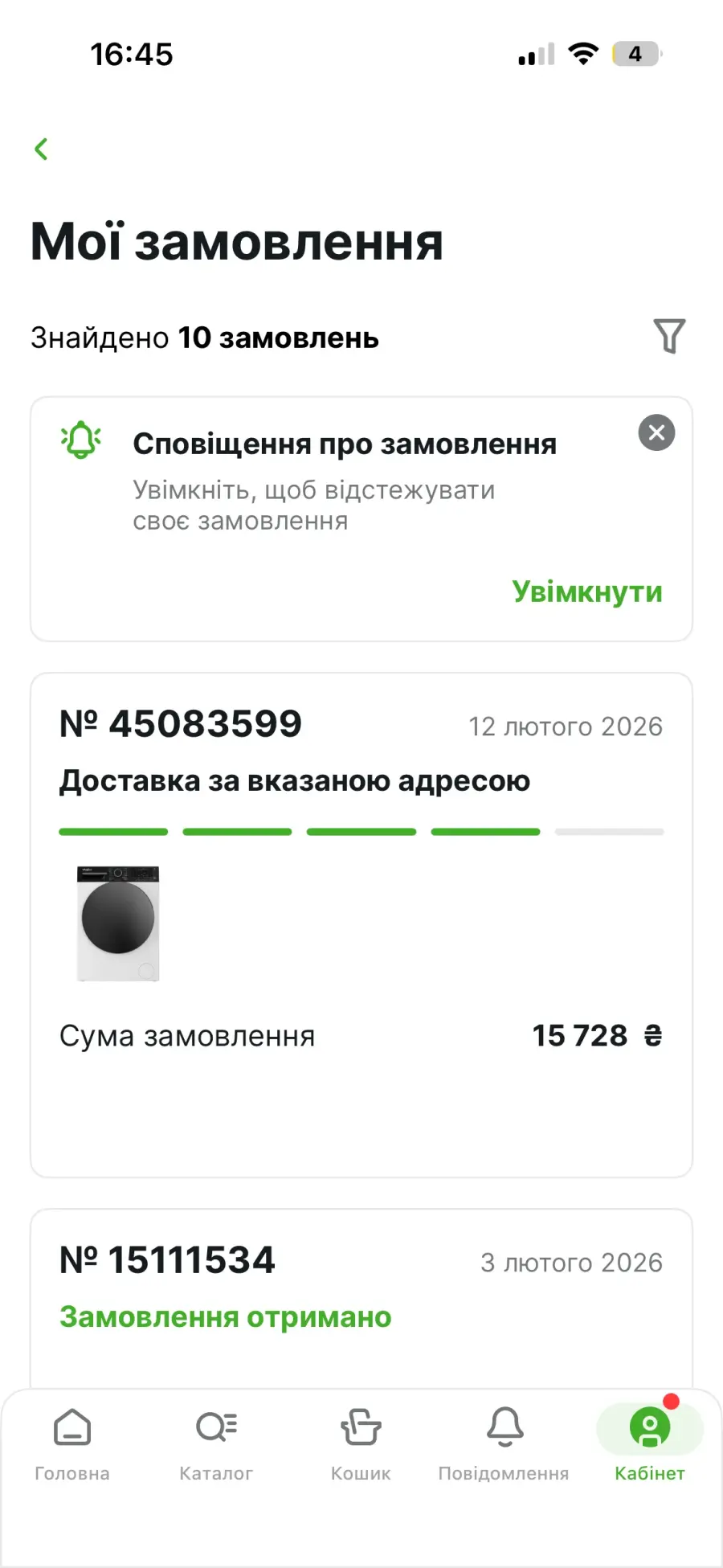Go back using the green arrow
Image resolution: width=723 pixels, height=1568 pixels.
pyautogui.click(x=42, y=149)
